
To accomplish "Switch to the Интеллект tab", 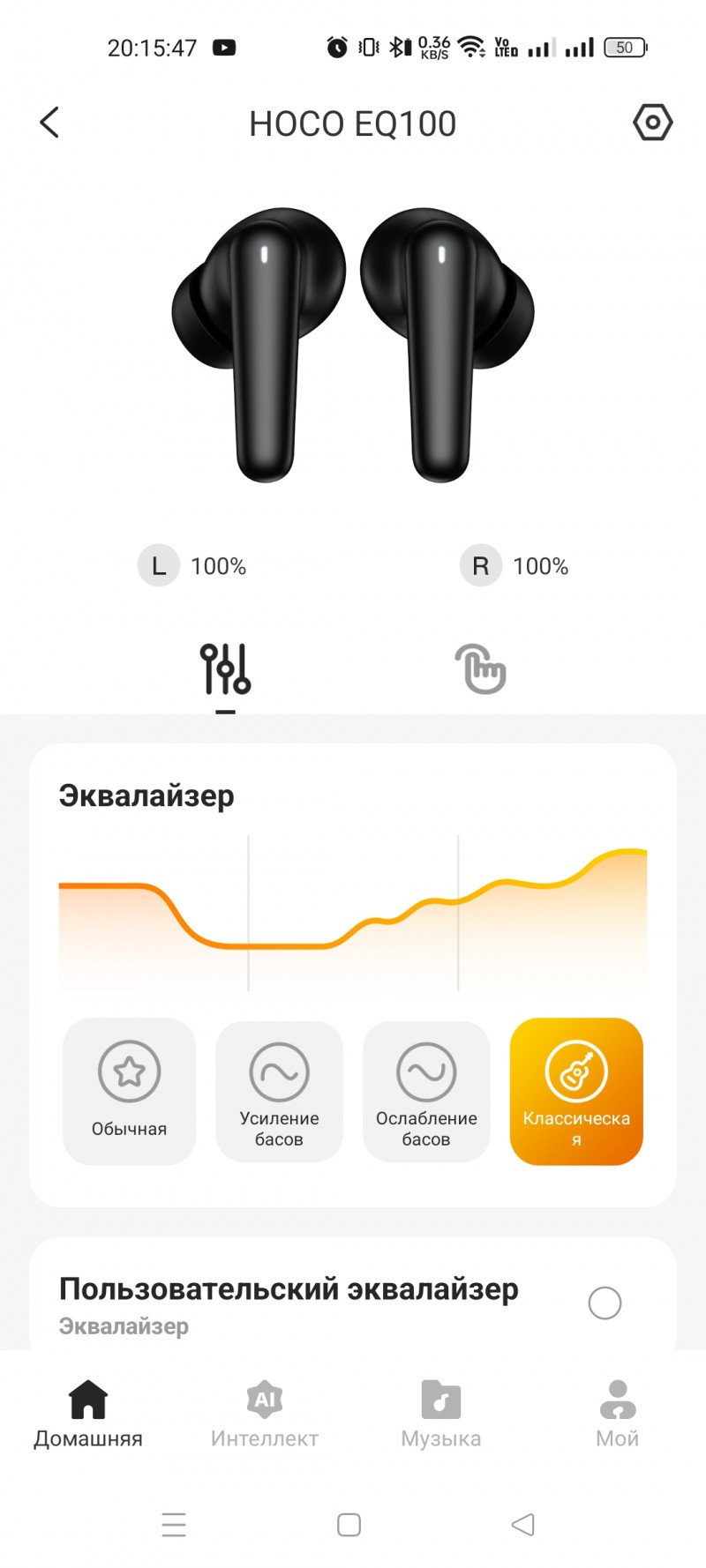I will [x=264, y=1414].
